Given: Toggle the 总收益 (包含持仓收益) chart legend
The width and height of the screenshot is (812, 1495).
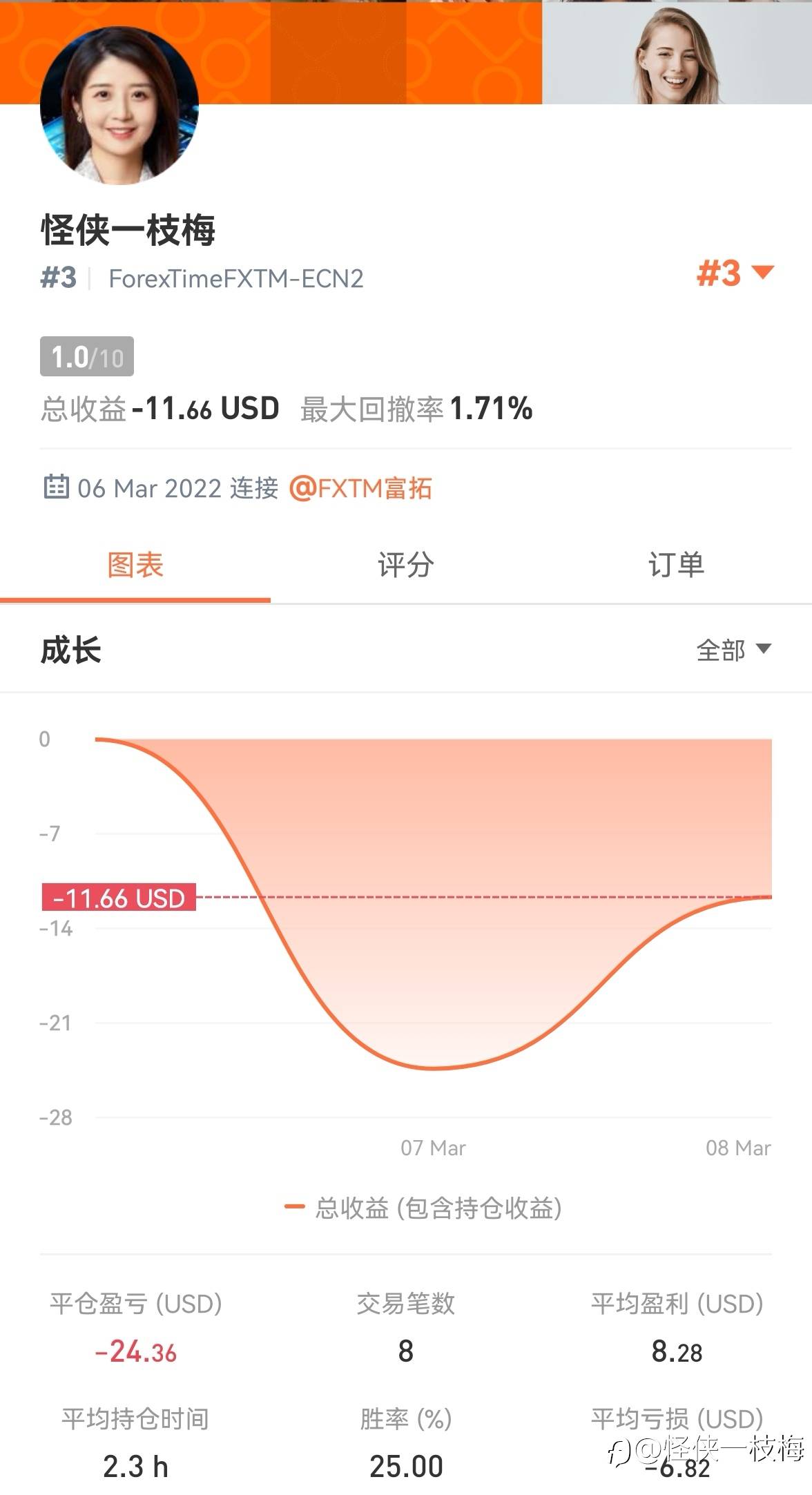Looking at the screenshot, I should tap(423, 1208).
